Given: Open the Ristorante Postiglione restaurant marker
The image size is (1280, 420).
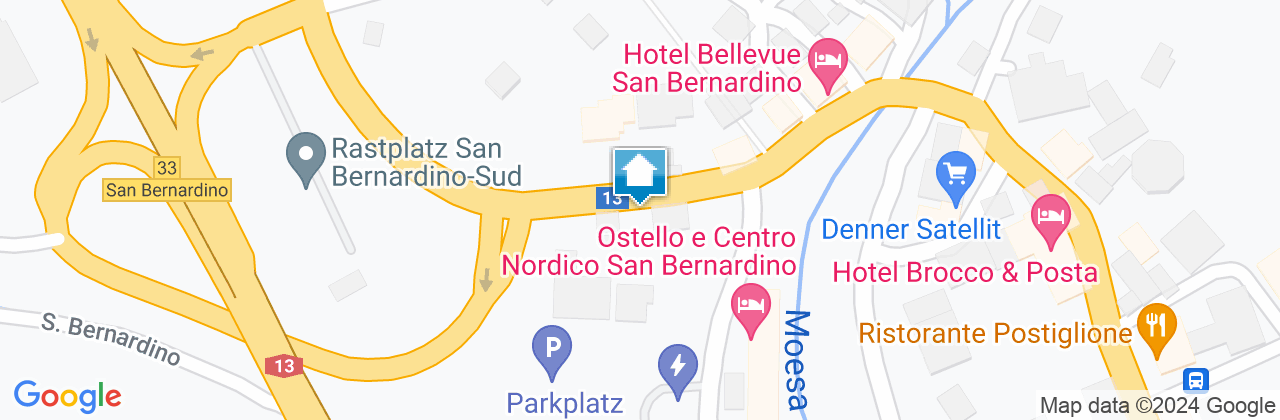Looking at the screenshot, I should point(1157,327).
